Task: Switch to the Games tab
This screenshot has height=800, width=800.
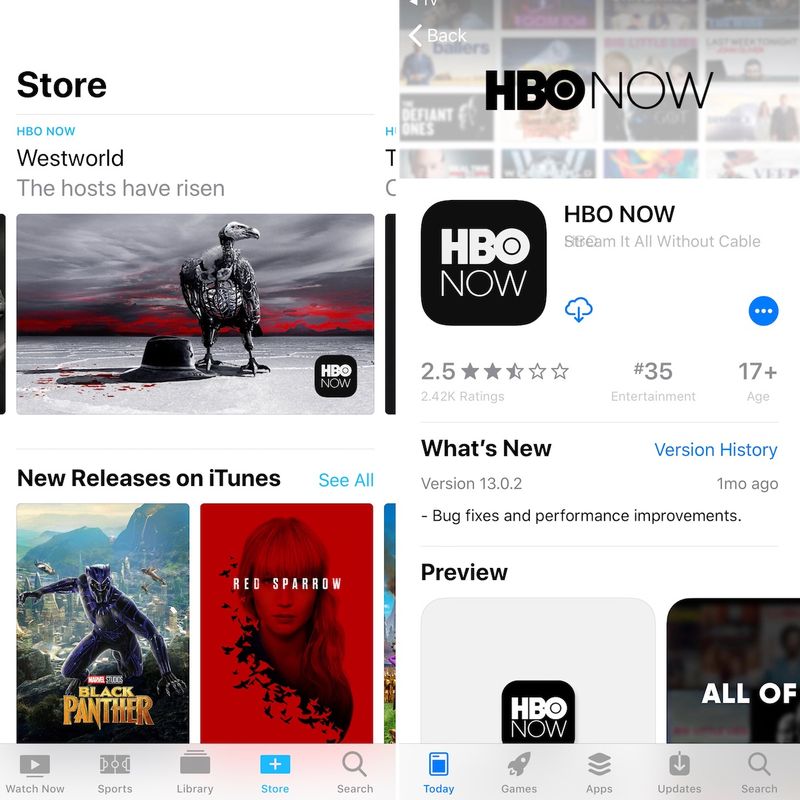Action: point(519,773)
